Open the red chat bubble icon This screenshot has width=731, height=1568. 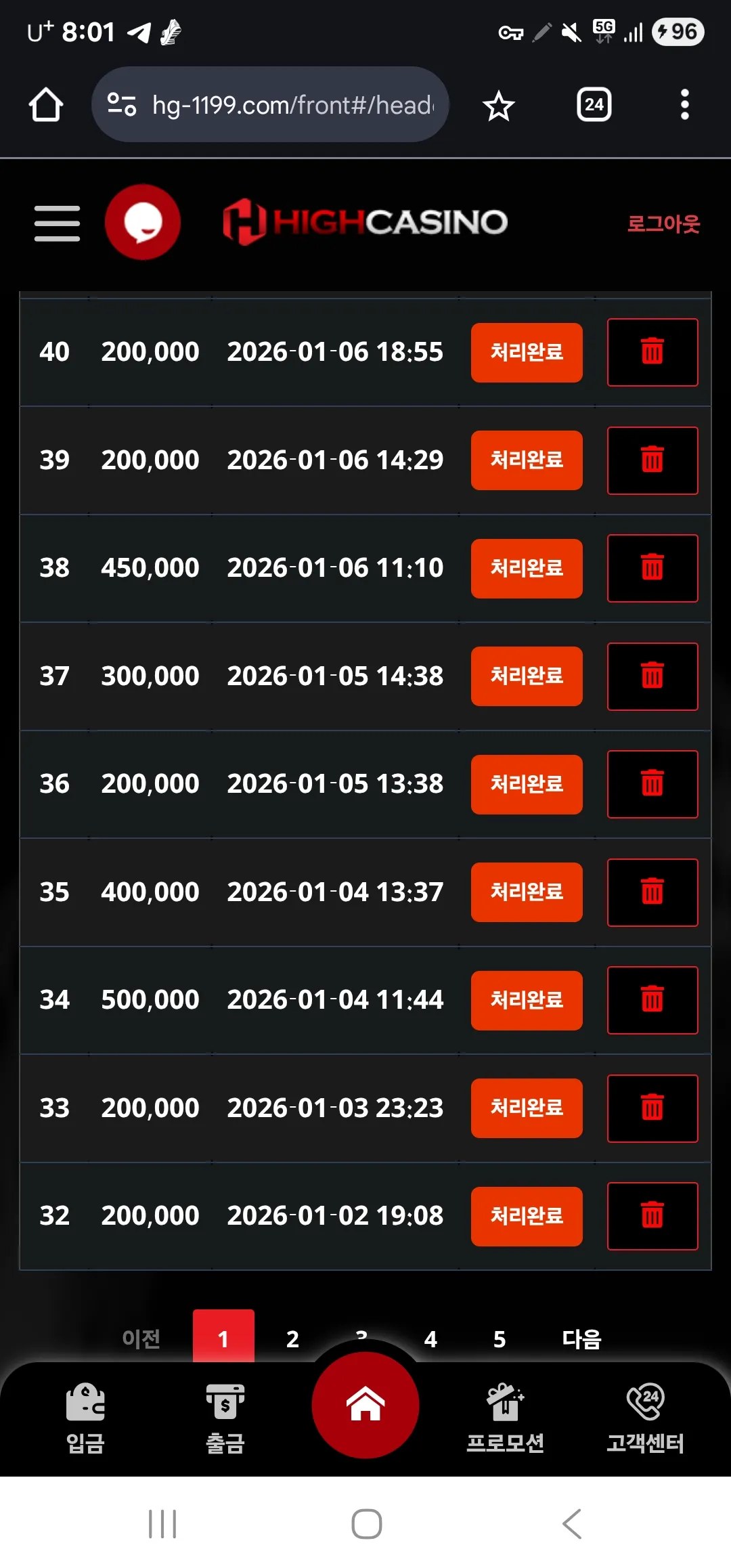pyautogui.click(x=143, y=222)
